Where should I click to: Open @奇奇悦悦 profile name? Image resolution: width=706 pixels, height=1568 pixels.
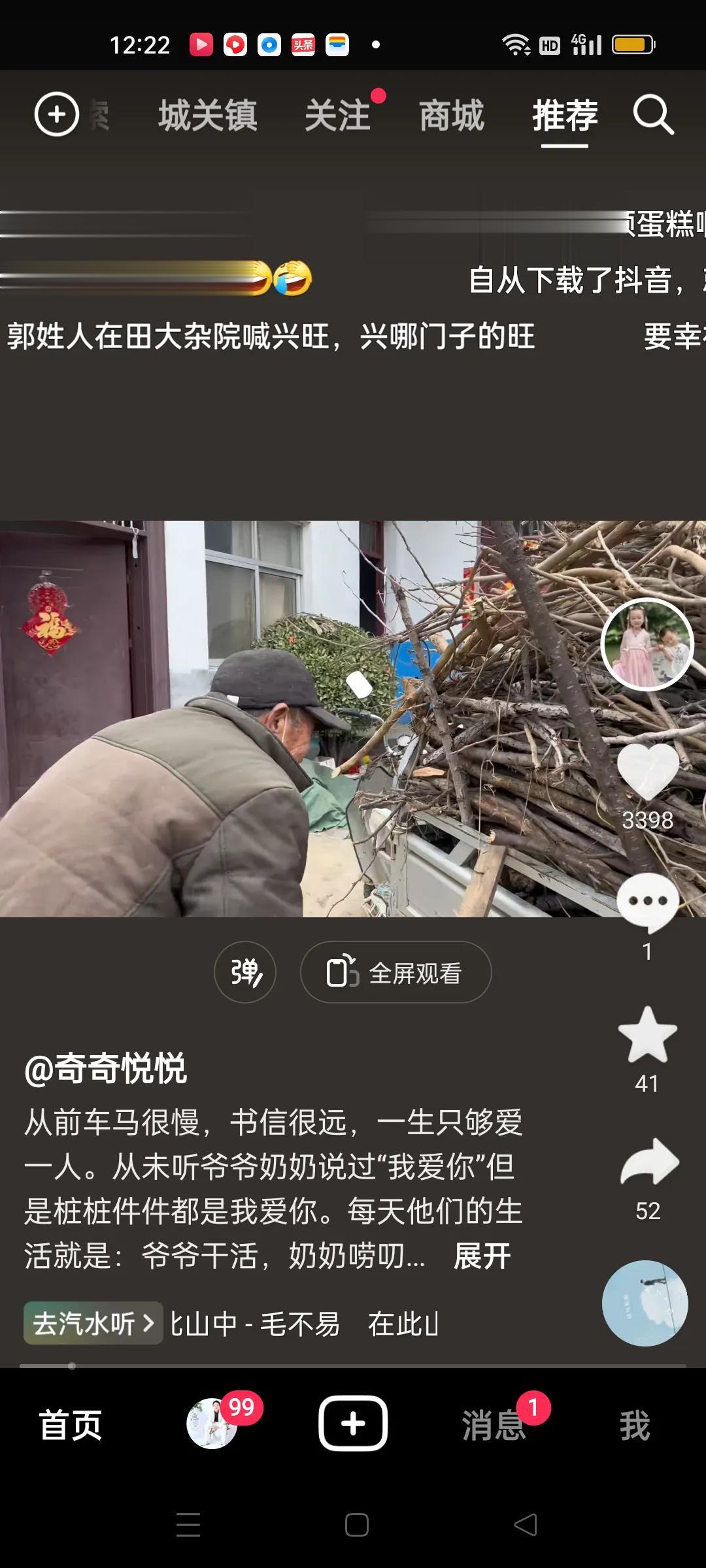(x=105, y=1070)
